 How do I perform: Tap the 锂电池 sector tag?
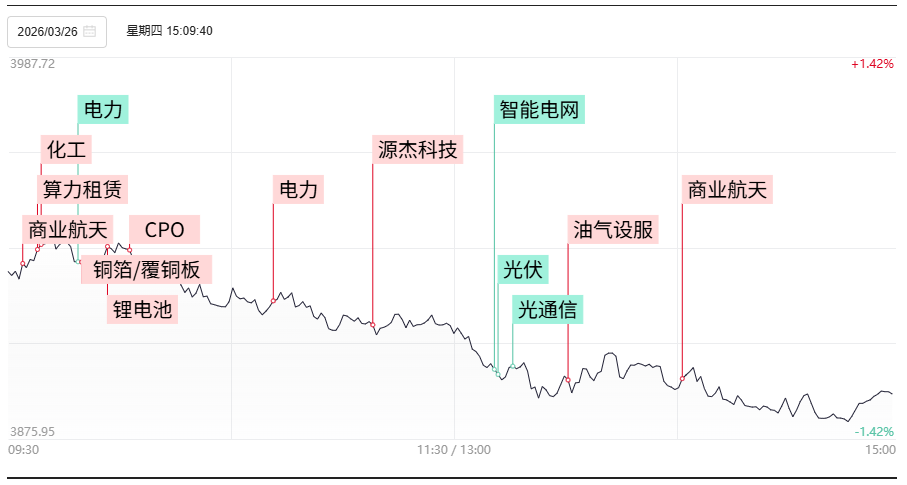point(143,309)
